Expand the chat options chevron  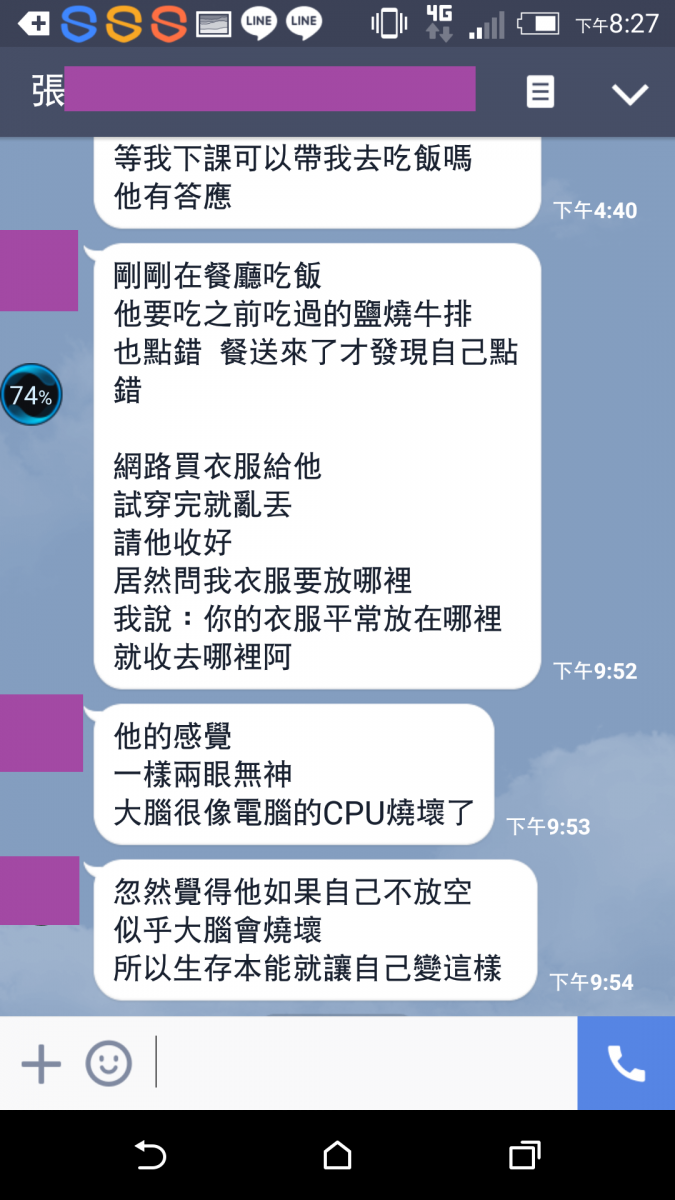630,94
